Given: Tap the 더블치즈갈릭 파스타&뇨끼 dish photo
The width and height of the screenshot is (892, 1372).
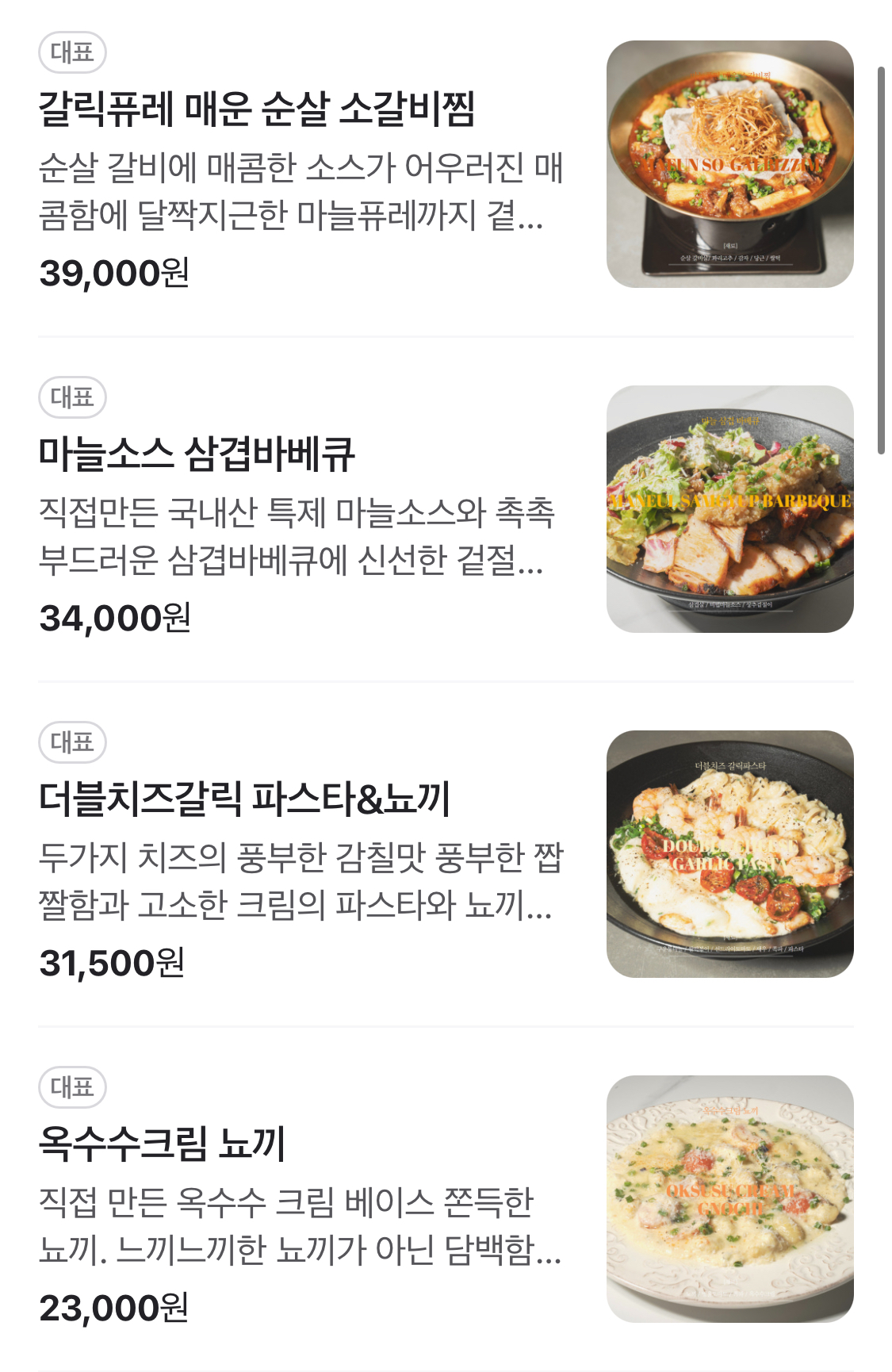Looking at the screenshot, I should pos(729,854).
